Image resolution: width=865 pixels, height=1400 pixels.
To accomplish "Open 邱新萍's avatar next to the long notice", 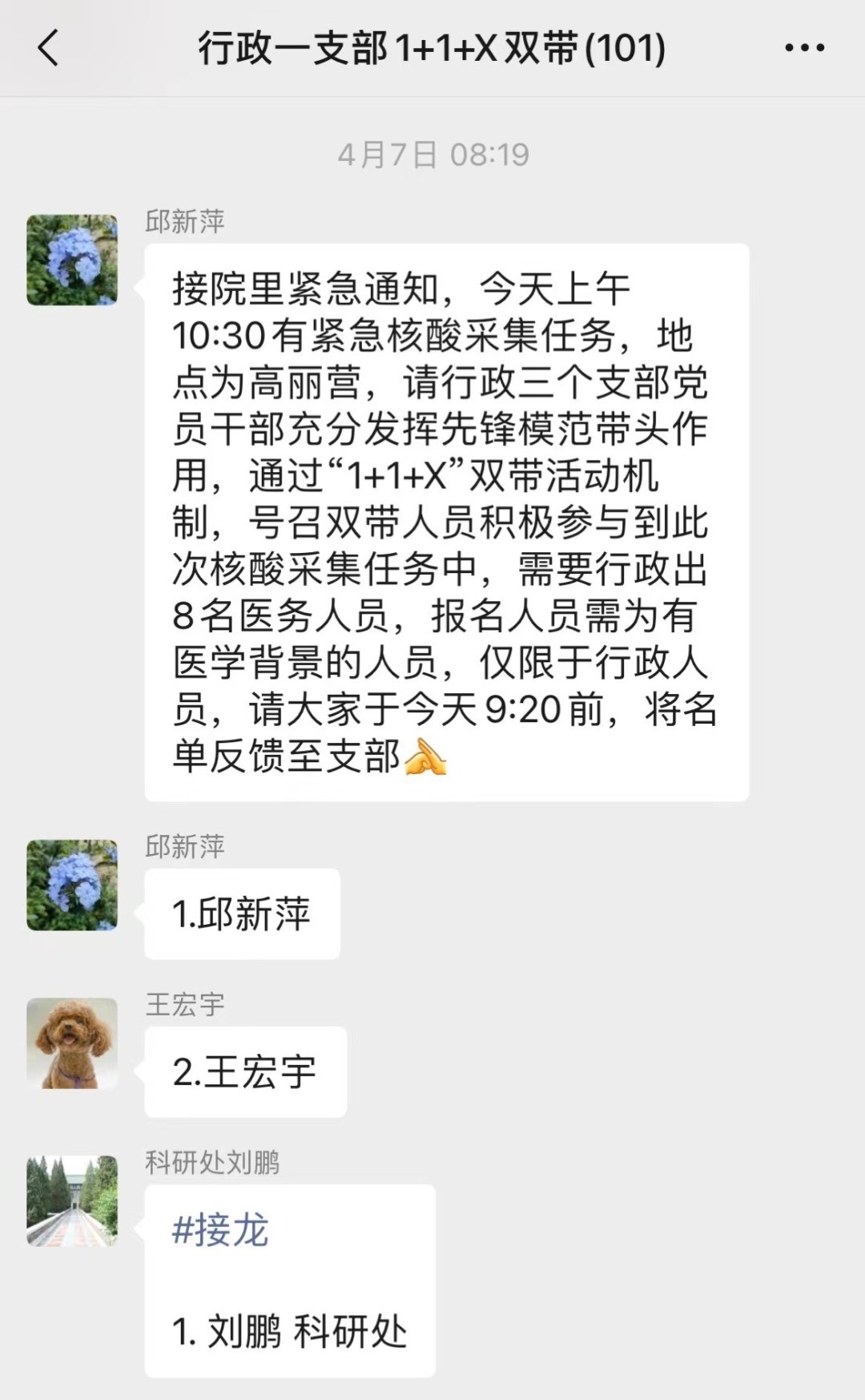I will click(72, 260).
